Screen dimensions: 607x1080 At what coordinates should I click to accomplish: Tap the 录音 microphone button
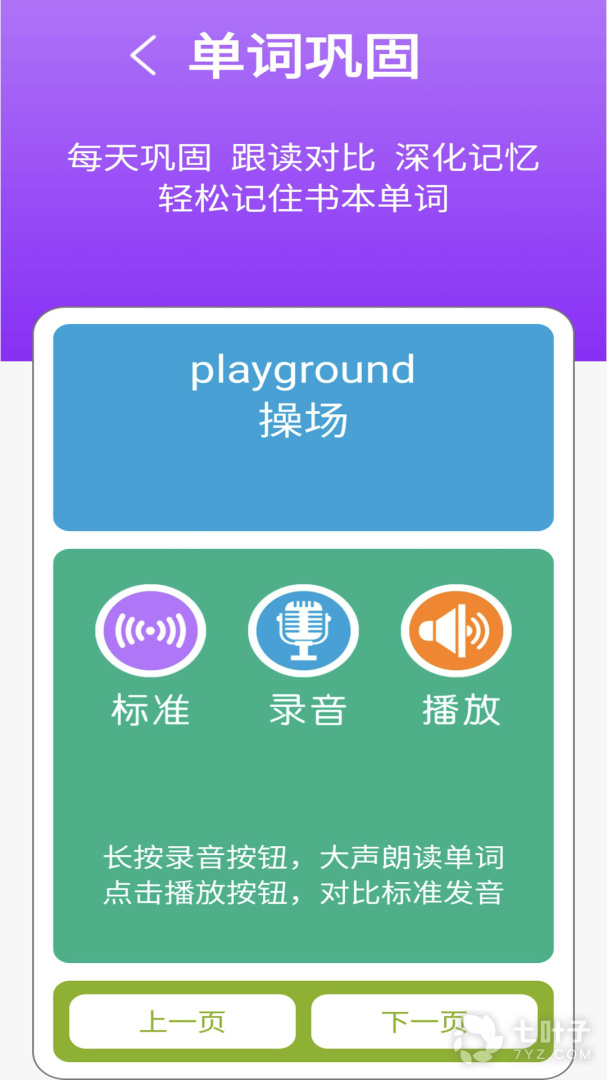click(x=303, y=630)
